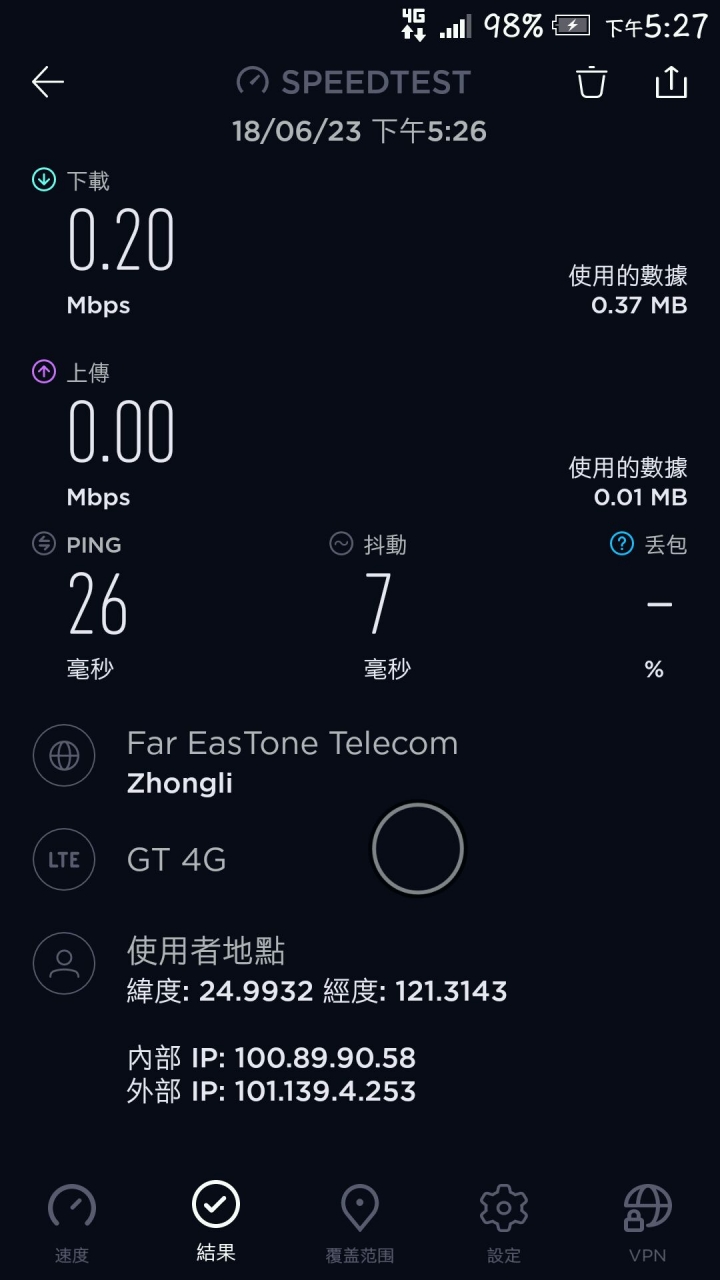Viewport: 720px width, 1280px height.
Task: Tap the floating circle assistive button
Action: click(x=418, y=849)
